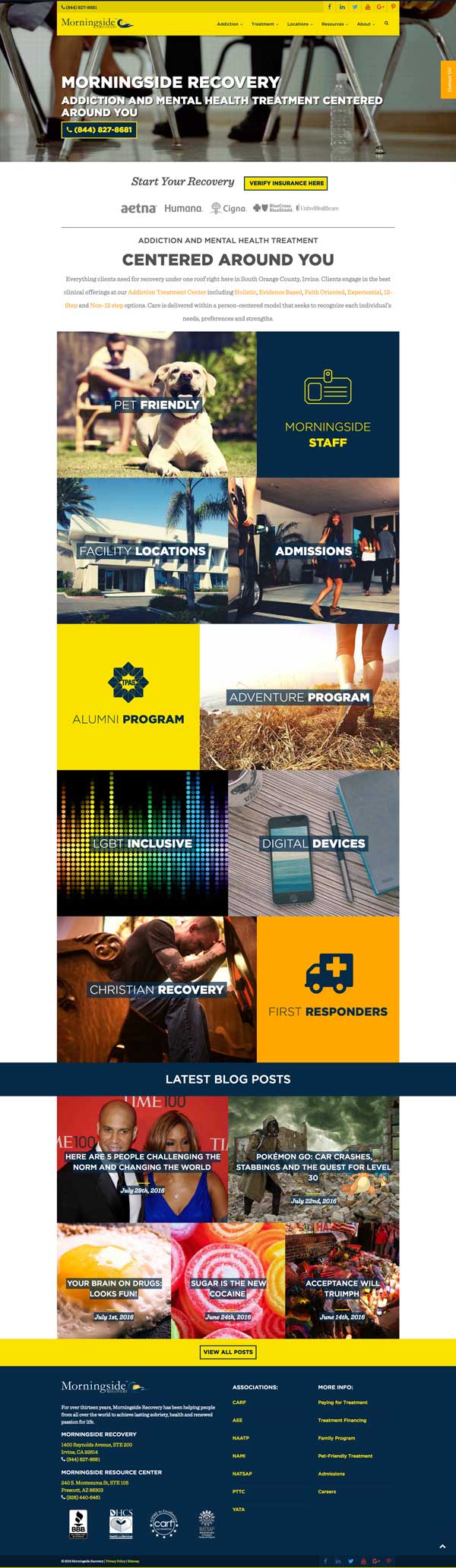The height and width of the screenshot is (1568, 456).
Task: Expand the Addiction menu
Action: (230, 24)
